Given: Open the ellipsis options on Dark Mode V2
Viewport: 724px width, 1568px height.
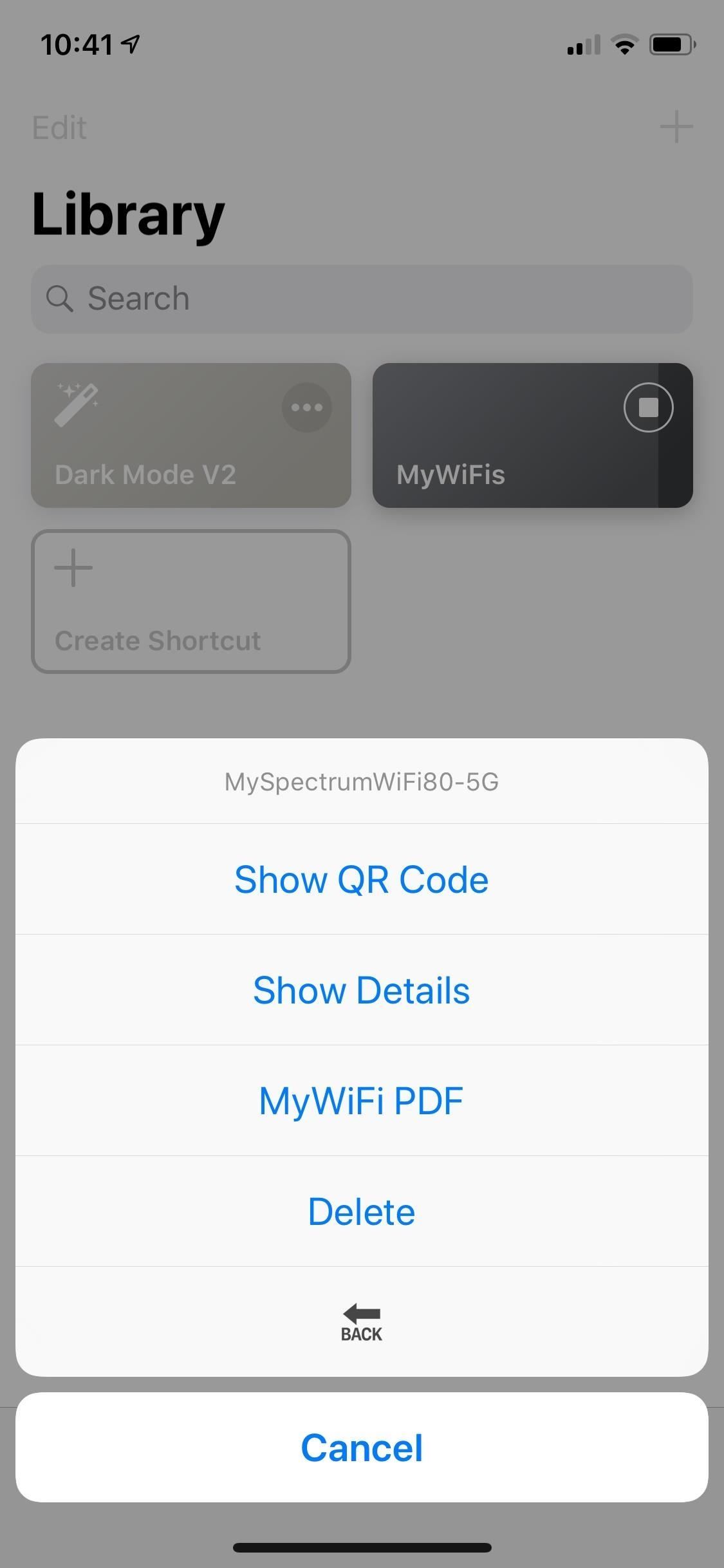Looking at the screenshot, I should click(306, 407).
